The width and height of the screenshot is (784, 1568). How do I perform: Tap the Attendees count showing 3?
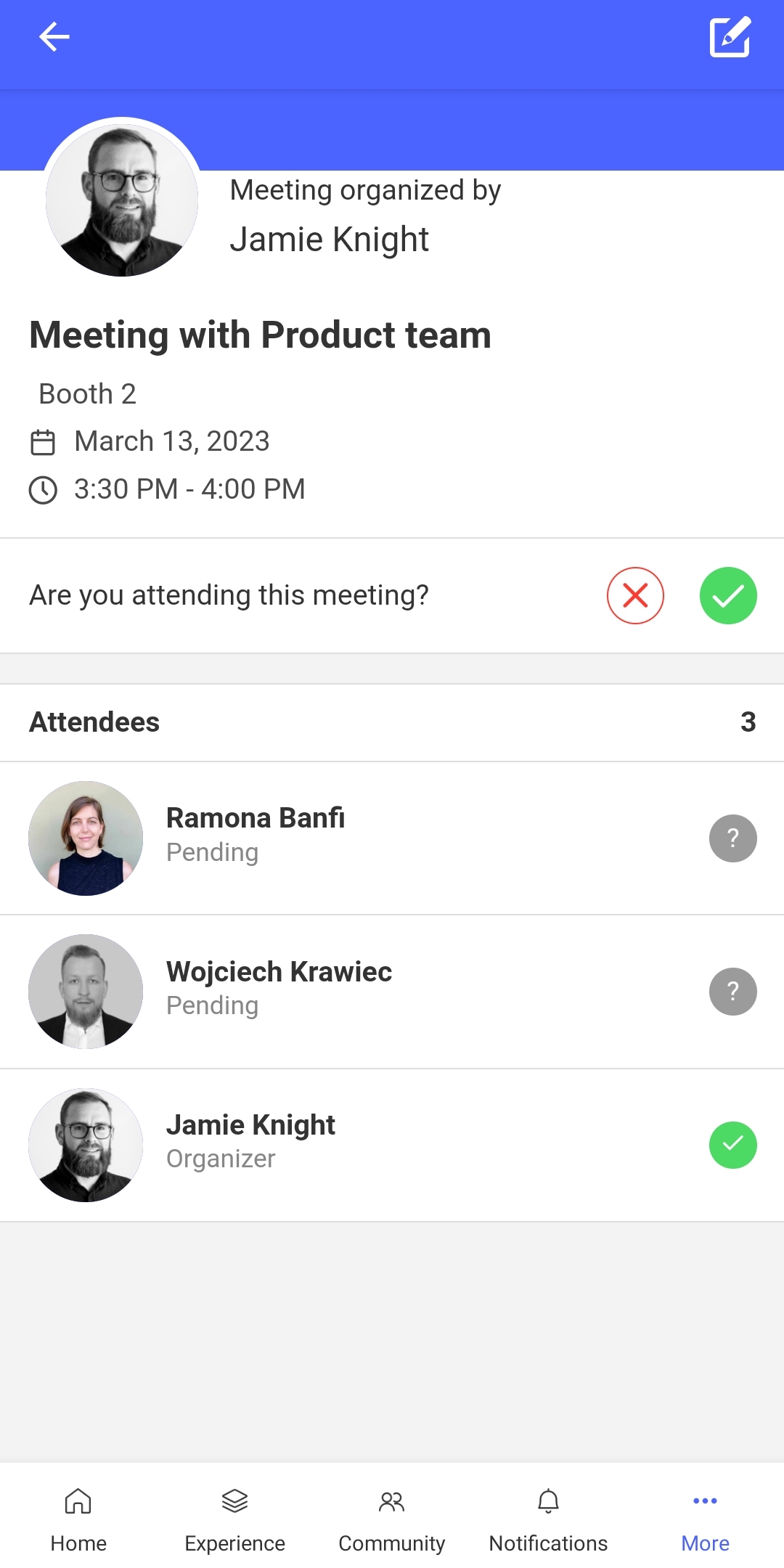click(x=748, y=722)
